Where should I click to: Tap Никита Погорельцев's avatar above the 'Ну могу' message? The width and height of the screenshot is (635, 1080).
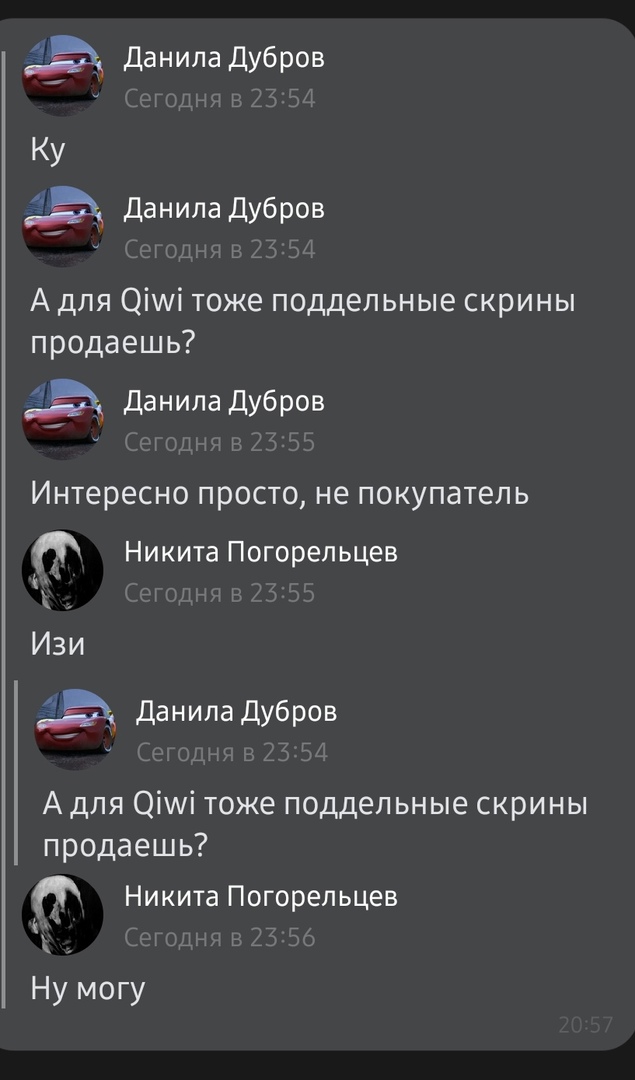pos(62,914)
